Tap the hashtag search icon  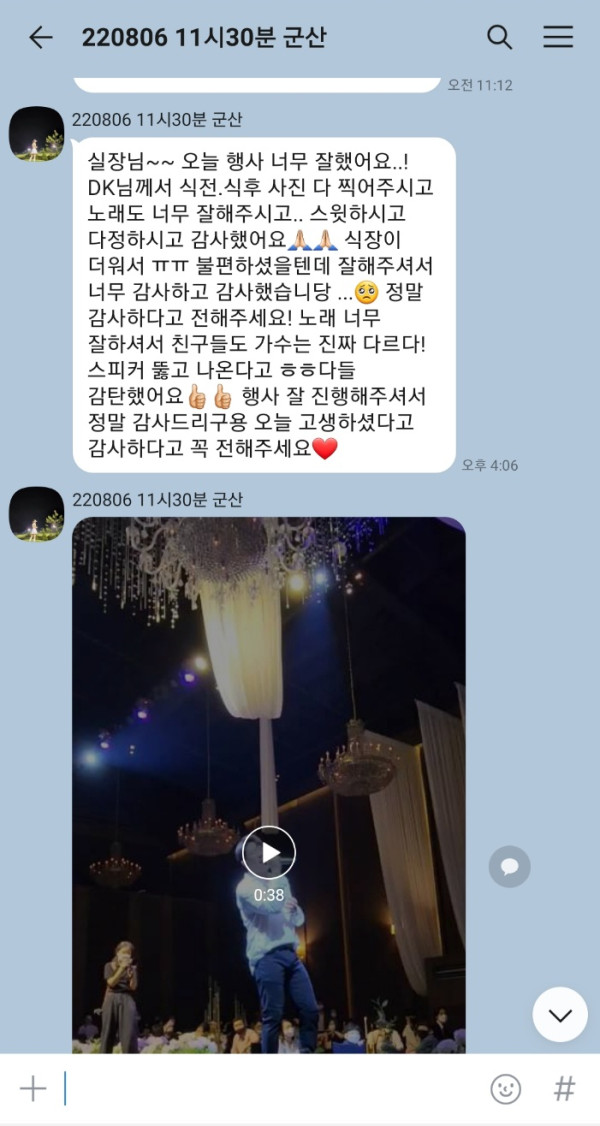click(565, 1088)
